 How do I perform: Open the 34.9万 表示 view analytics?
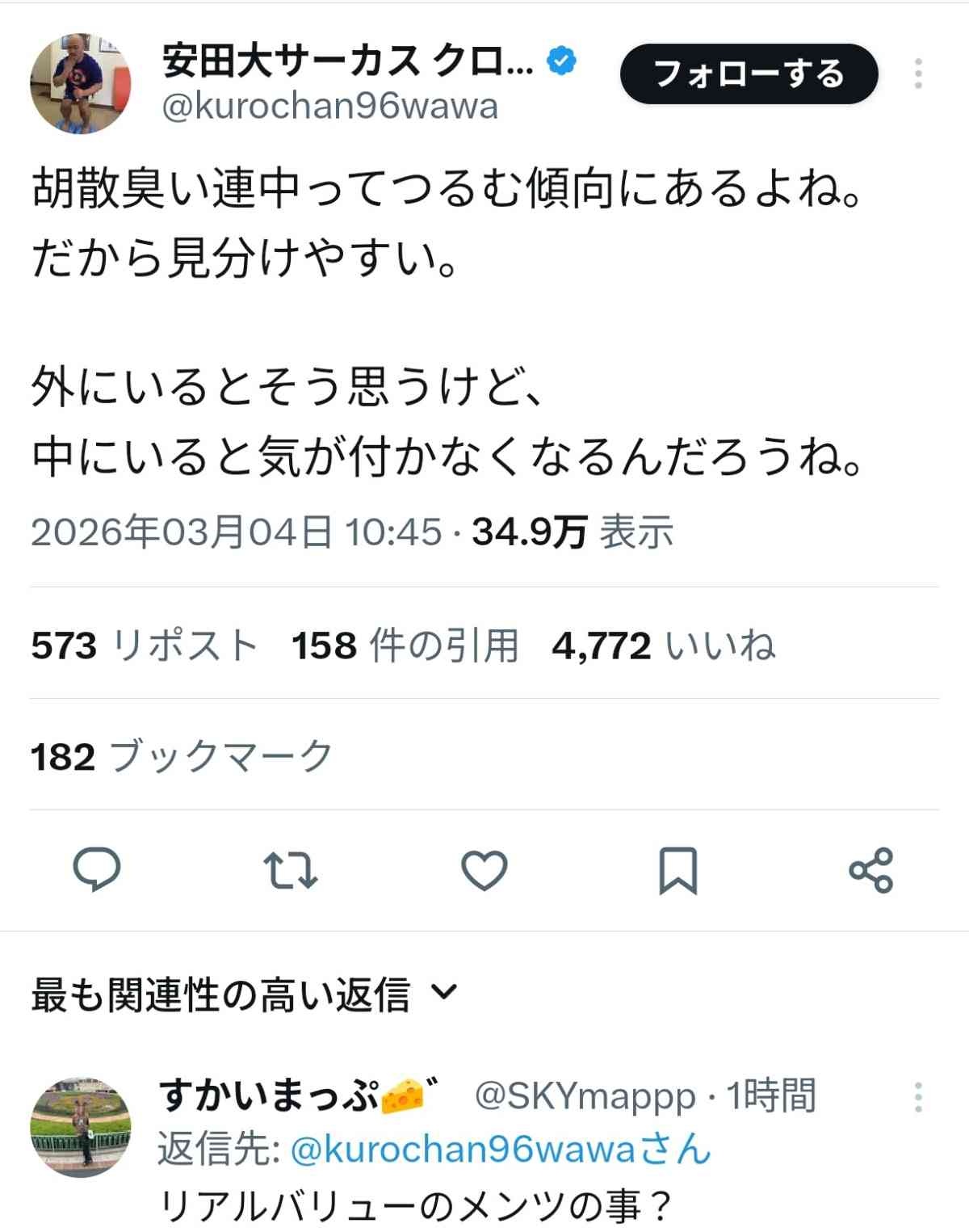573,532
